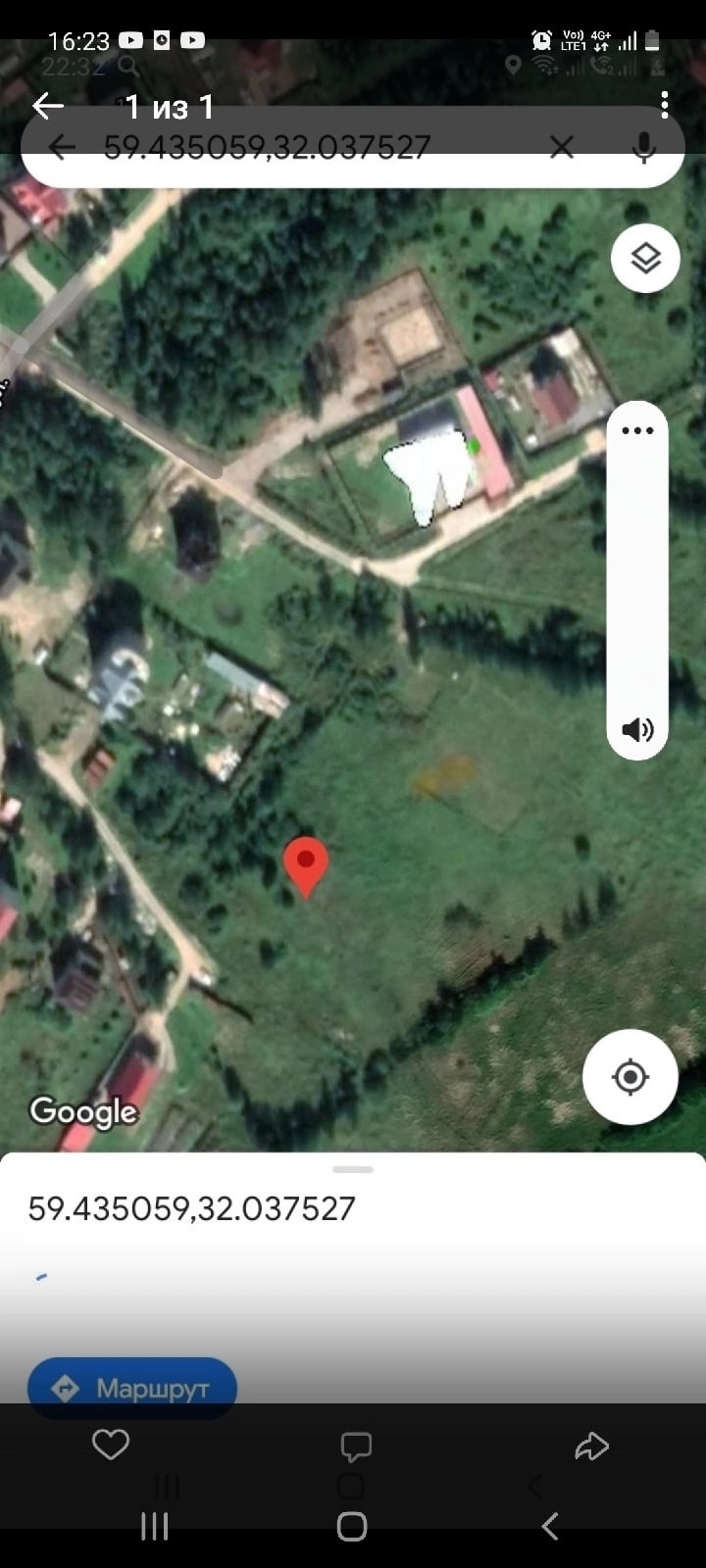Go to the system home screen
Viewport: 706px width, 1568px height.
352,1526
